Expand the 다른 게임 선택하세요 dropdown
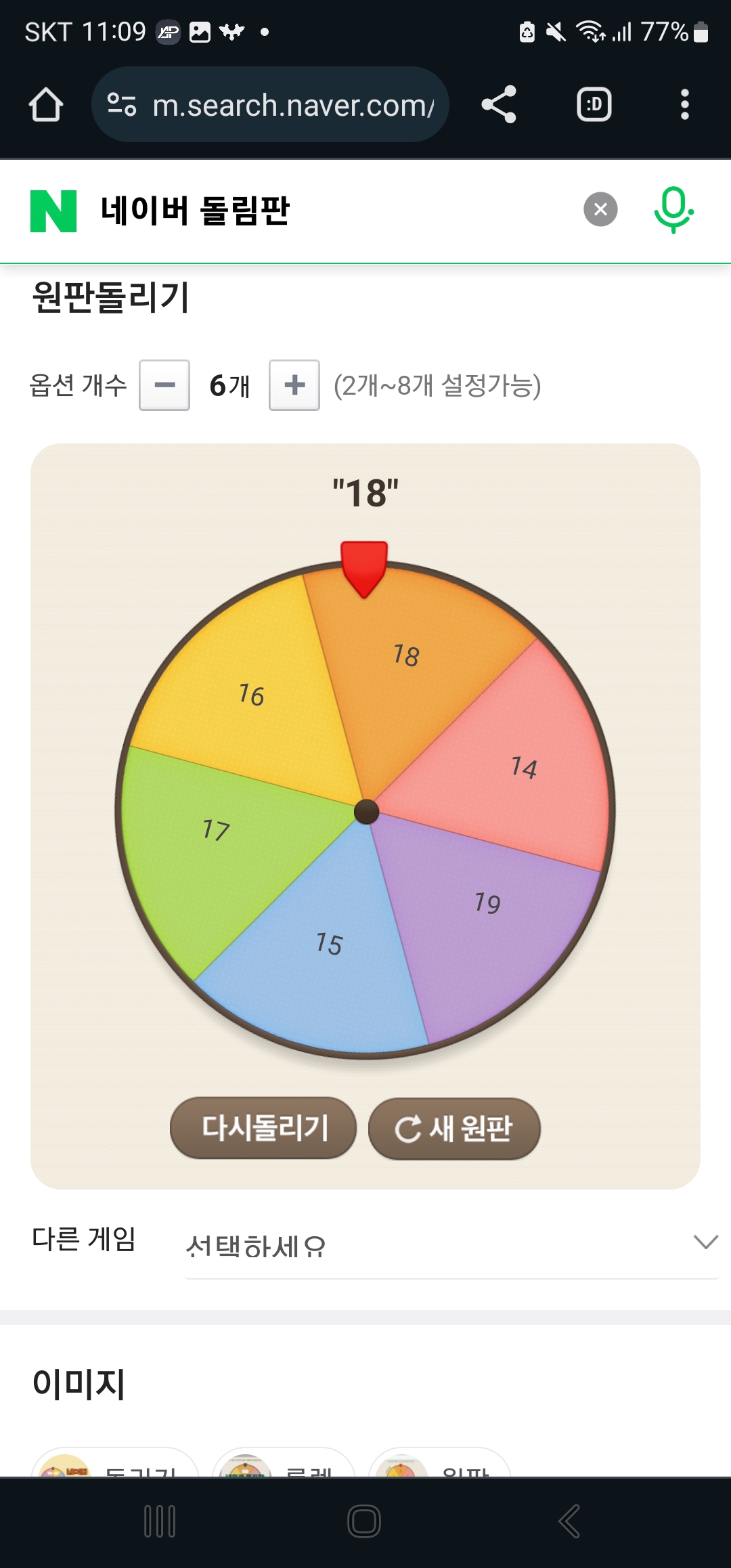731x1568 pixels. click(451, 1245)
